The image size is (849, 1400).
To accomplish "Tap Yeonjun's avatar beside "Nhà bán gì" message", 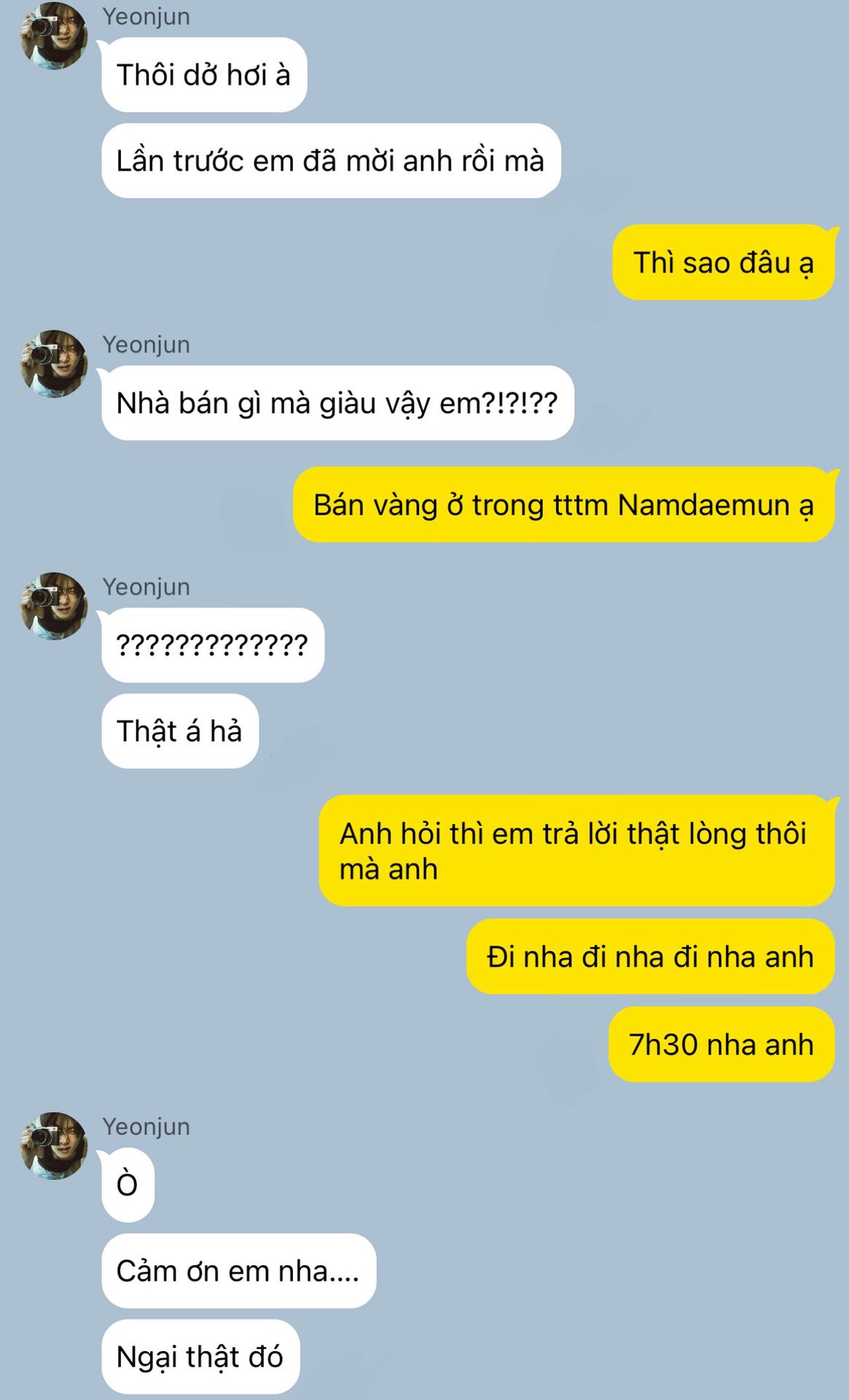I will pyautogui.click(x=54, y=363).
